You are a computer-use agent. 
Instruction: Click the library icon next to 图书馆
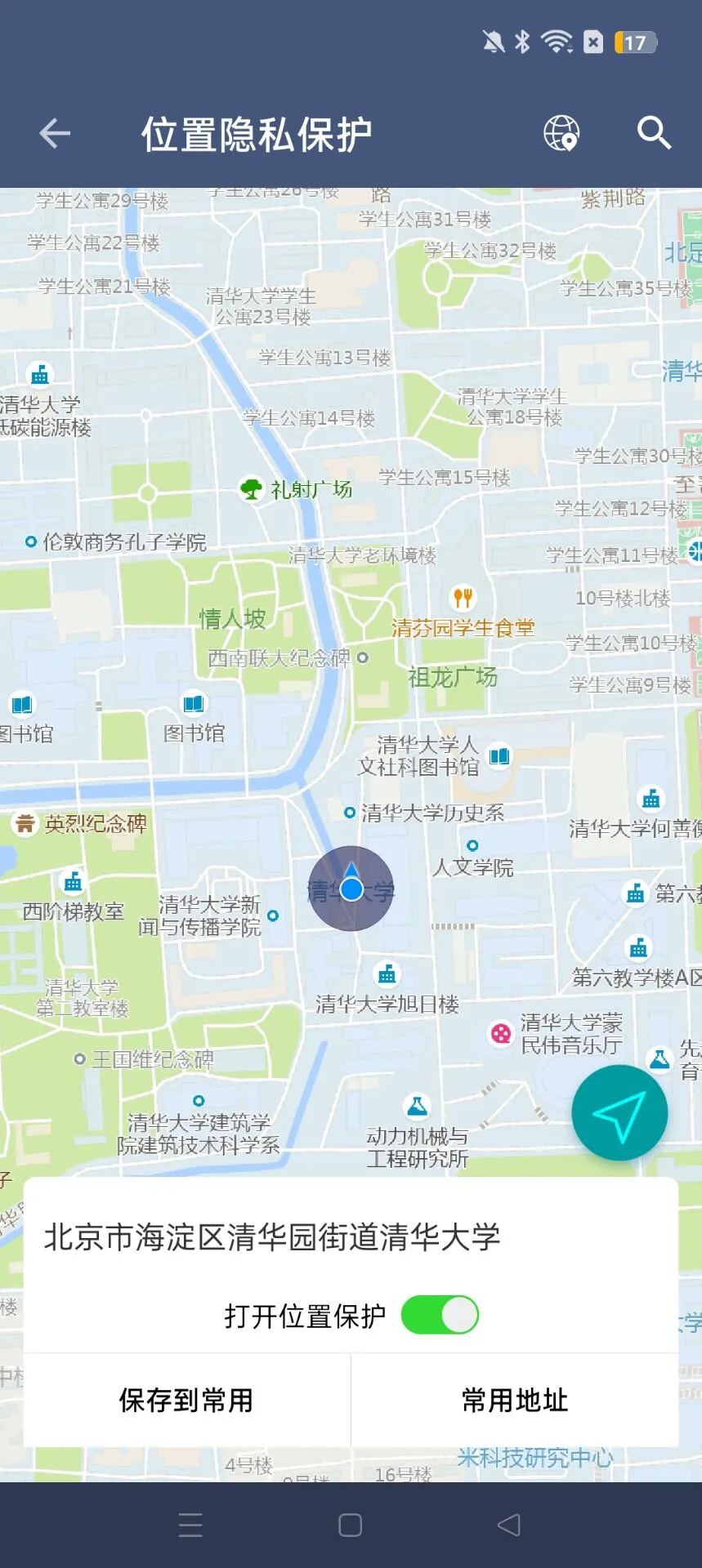[193, 702]
